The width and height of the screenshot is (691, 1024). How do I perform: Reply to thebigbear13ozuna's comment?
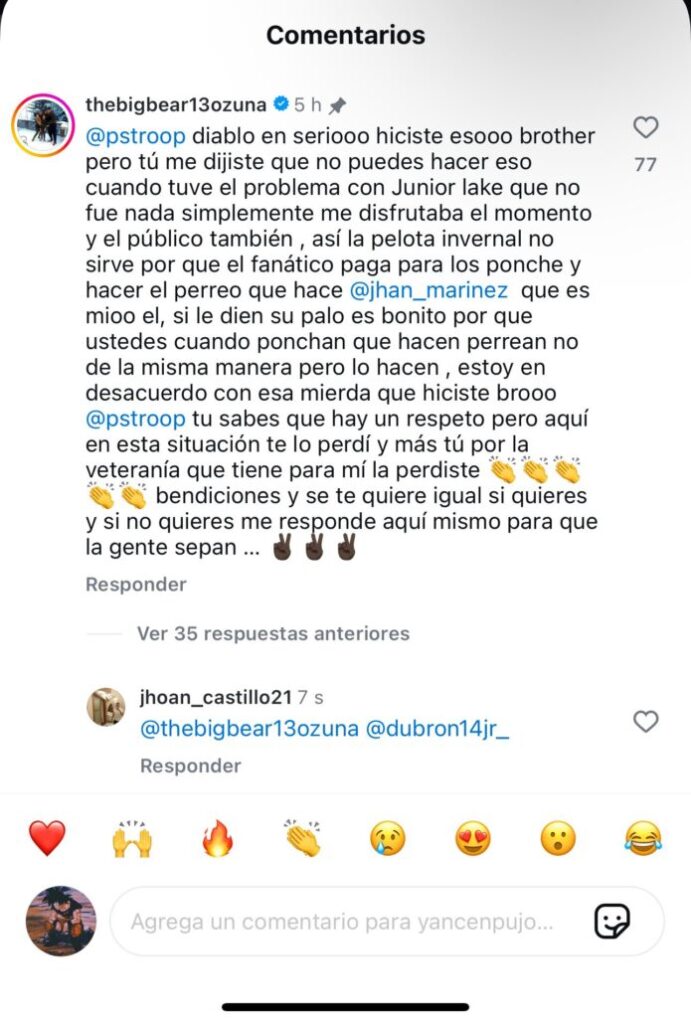136,584
